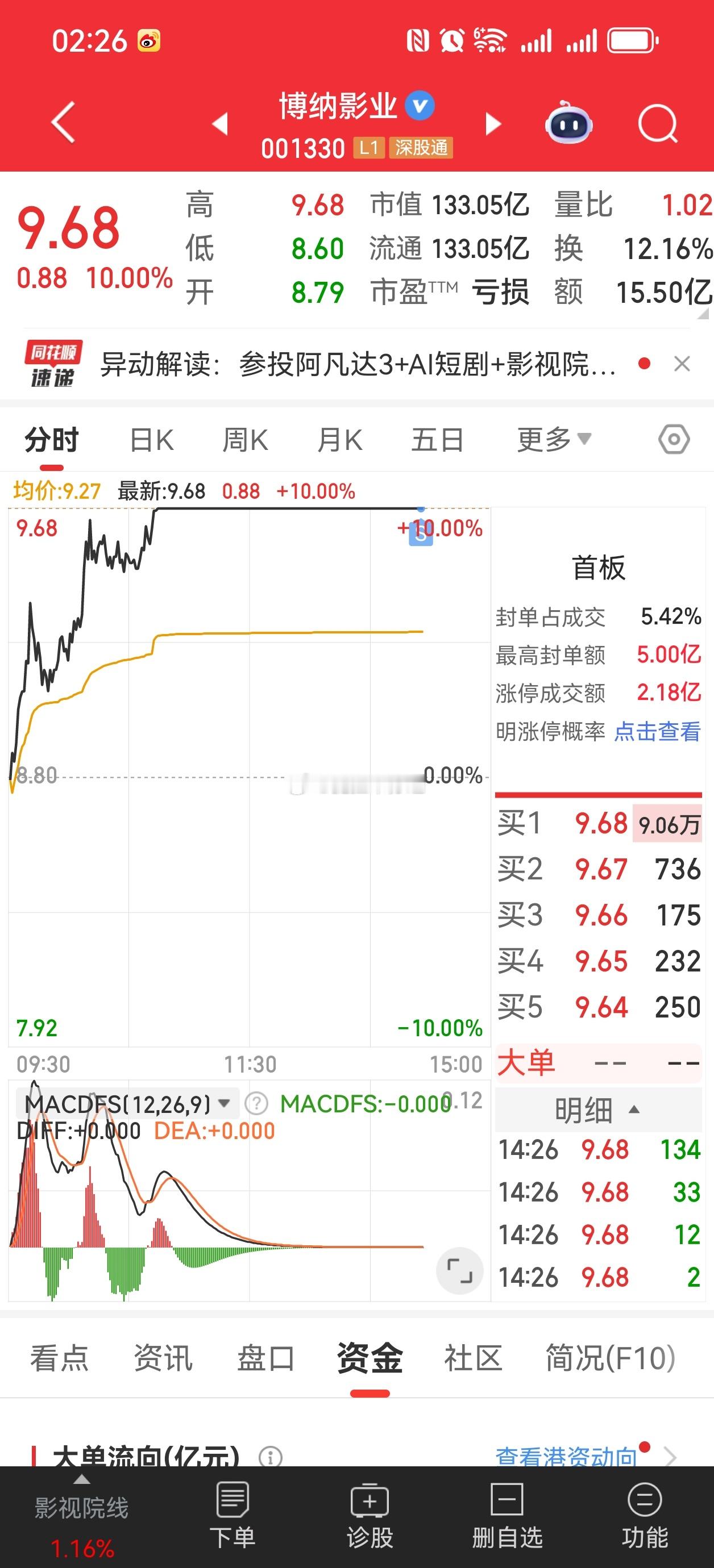The height and width of the screenshot is (1568, 714).
Task: Open chart settings via gear icon
Action: click(x=674, y=440)
